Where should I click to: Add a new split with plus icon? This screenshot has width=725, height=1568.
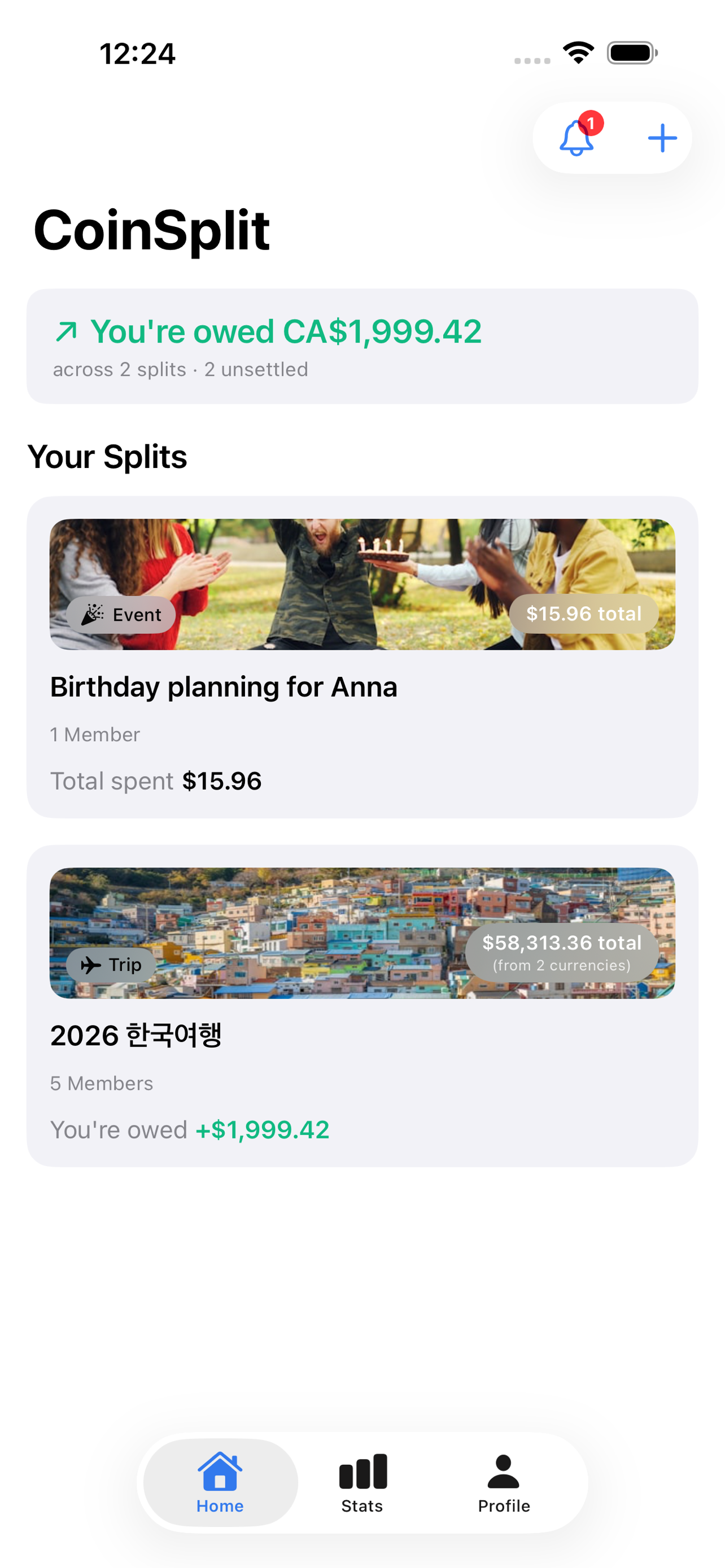coord(662,138)
